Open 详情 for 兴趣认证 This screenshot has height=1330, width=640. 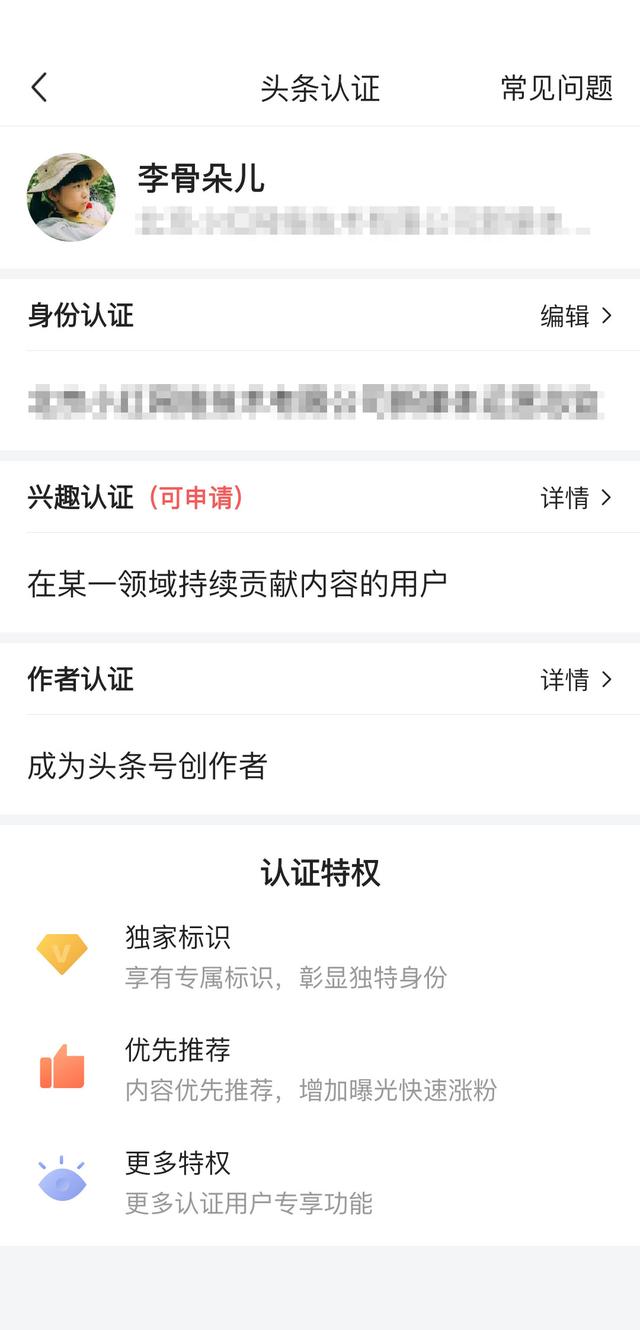(575, 498)
